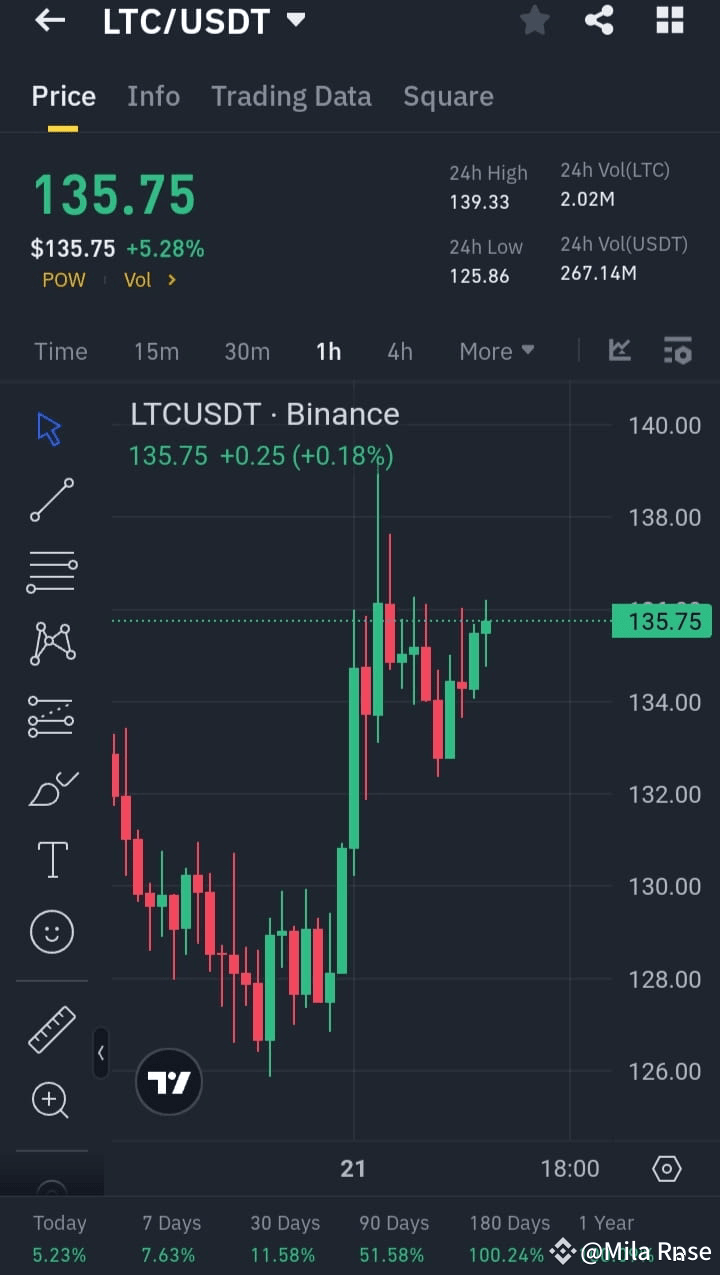Select the measure ruler tool
This screenshot has width=720, height=1275.
coord(50,1026)
